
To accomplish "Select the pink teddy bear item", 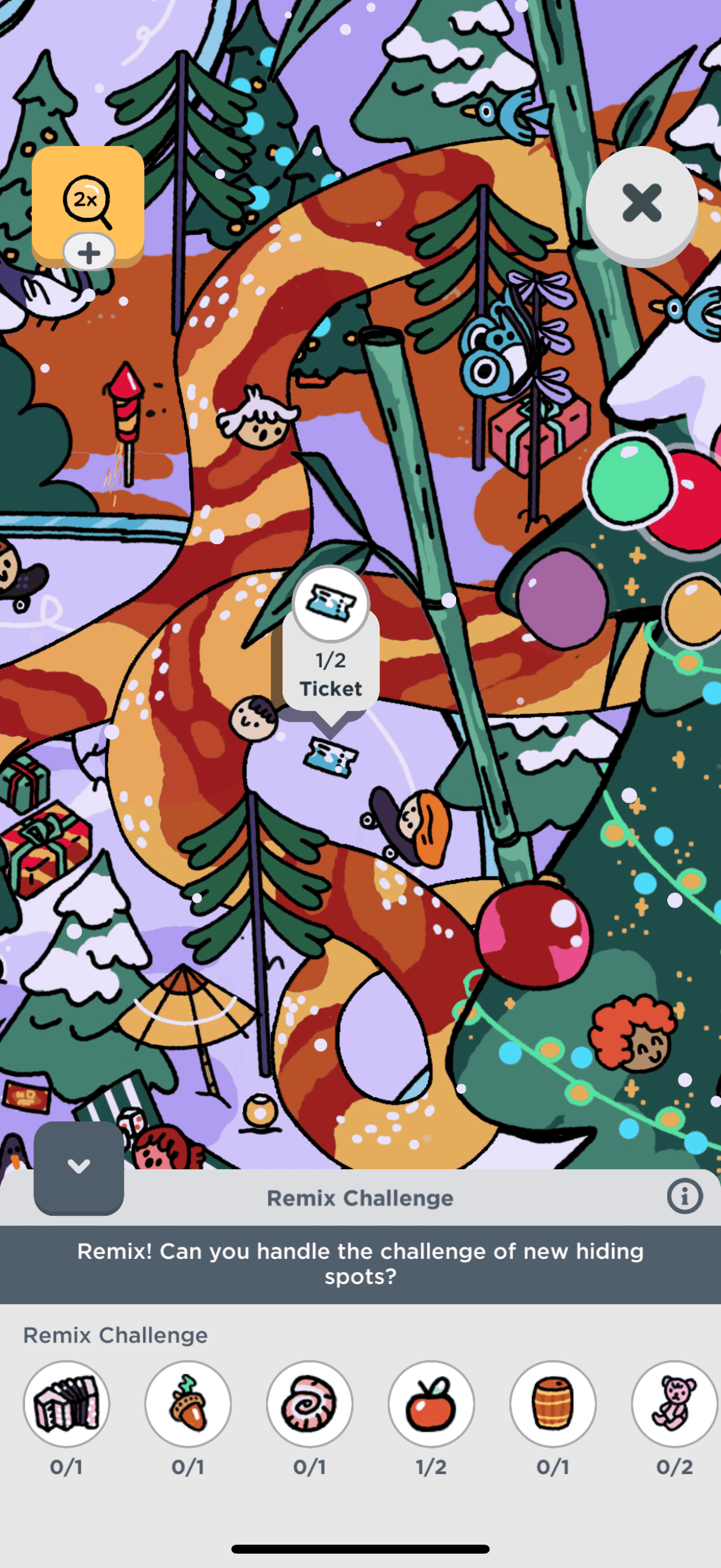I will pyautogui.click(x=674, y=1404).
